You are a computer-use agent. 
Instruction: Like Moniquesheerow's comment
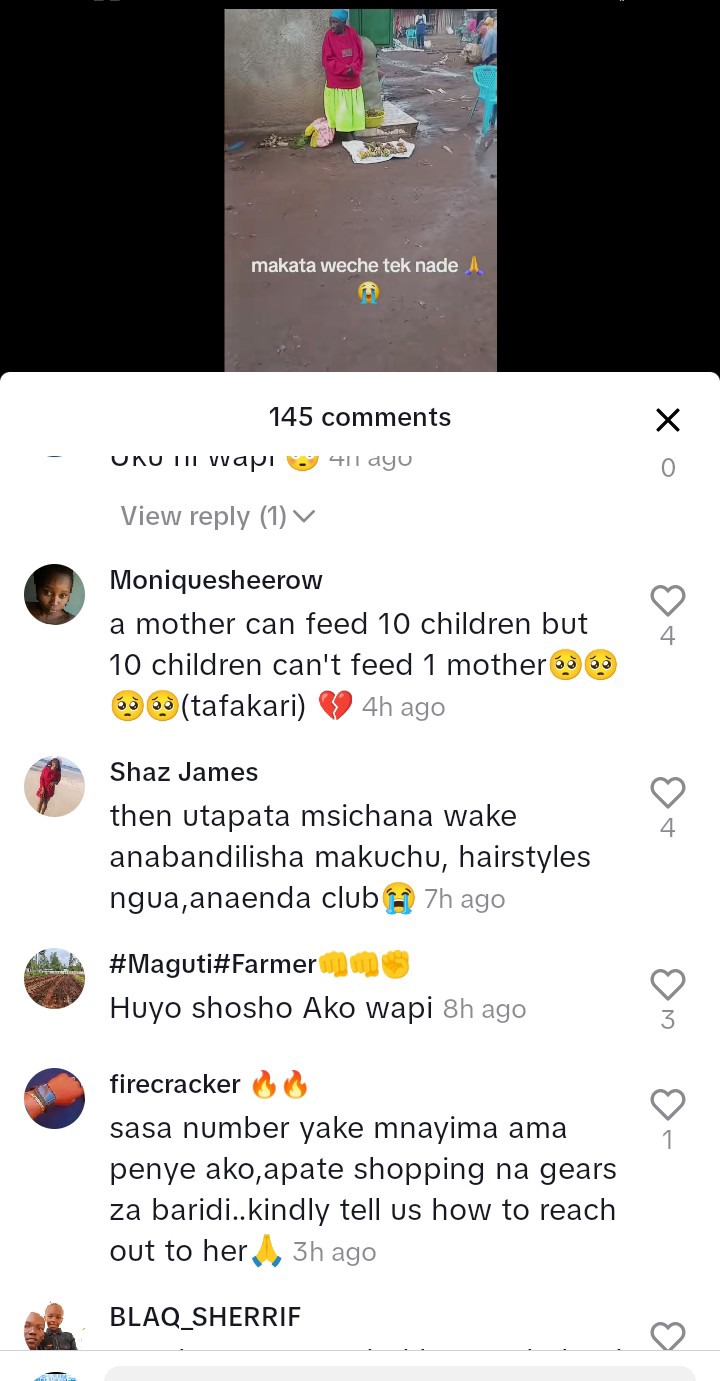click(x=667, y=601)
